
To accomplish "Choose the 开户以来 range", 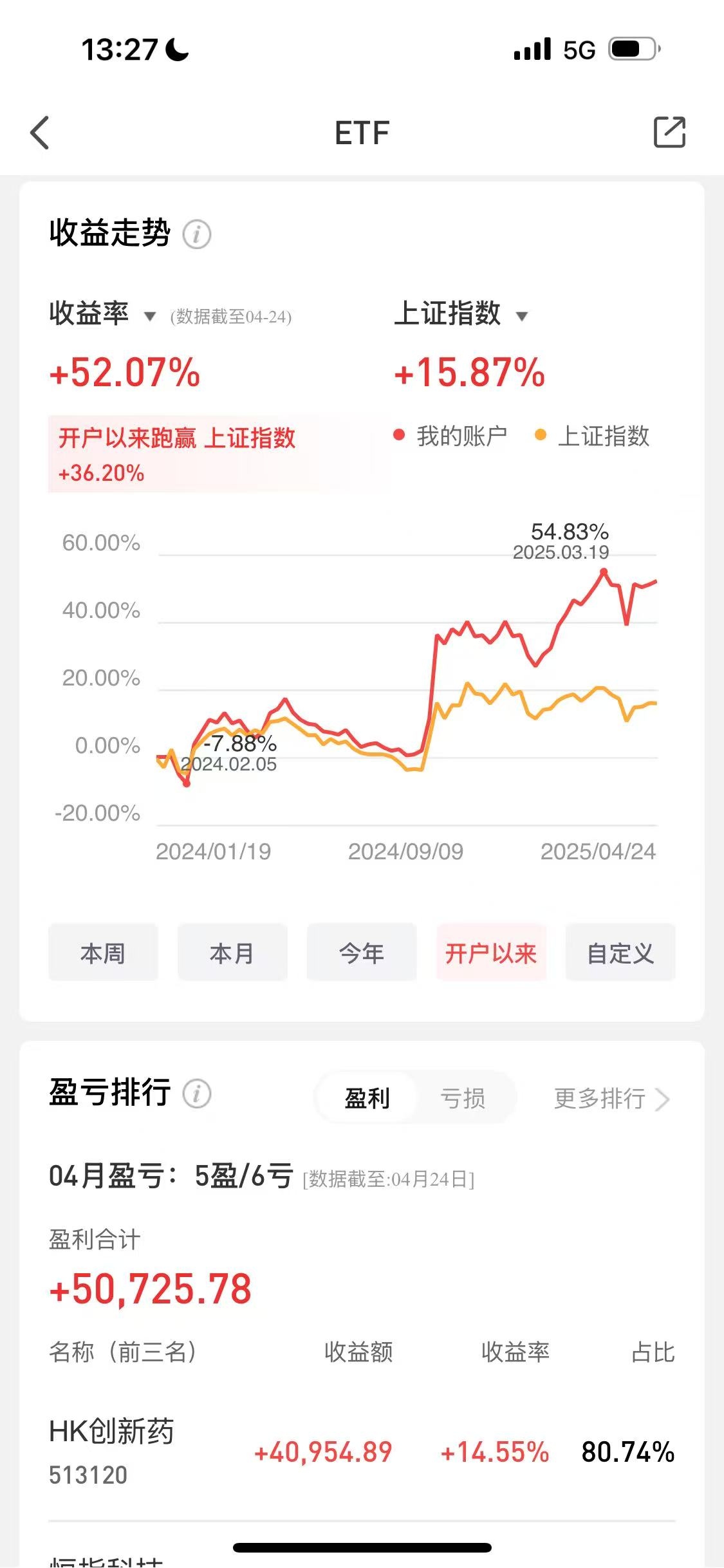I will click(491, 953).
